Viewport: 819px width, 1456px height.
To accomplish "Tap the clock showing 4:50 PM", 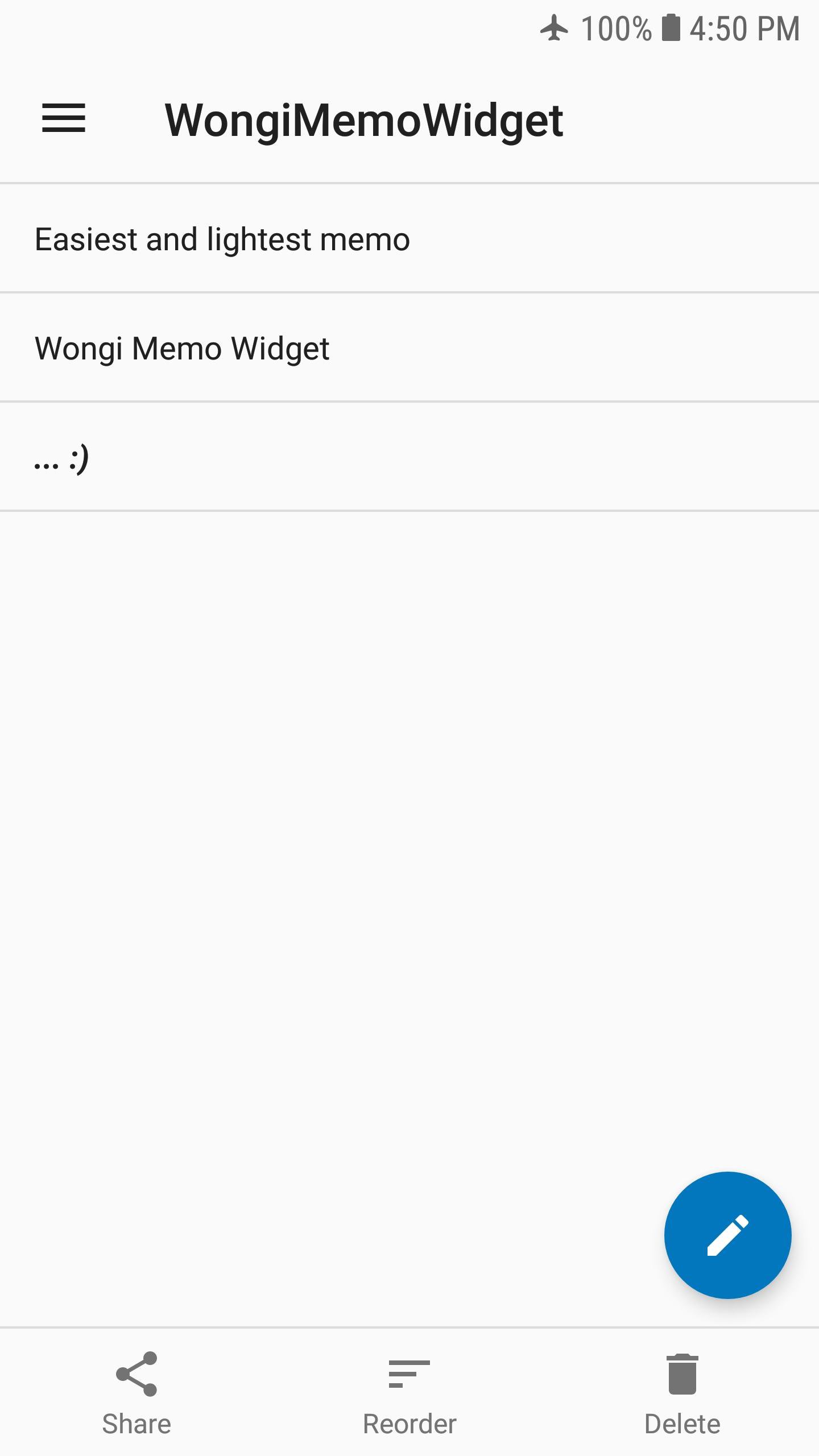I will [743, 27].
